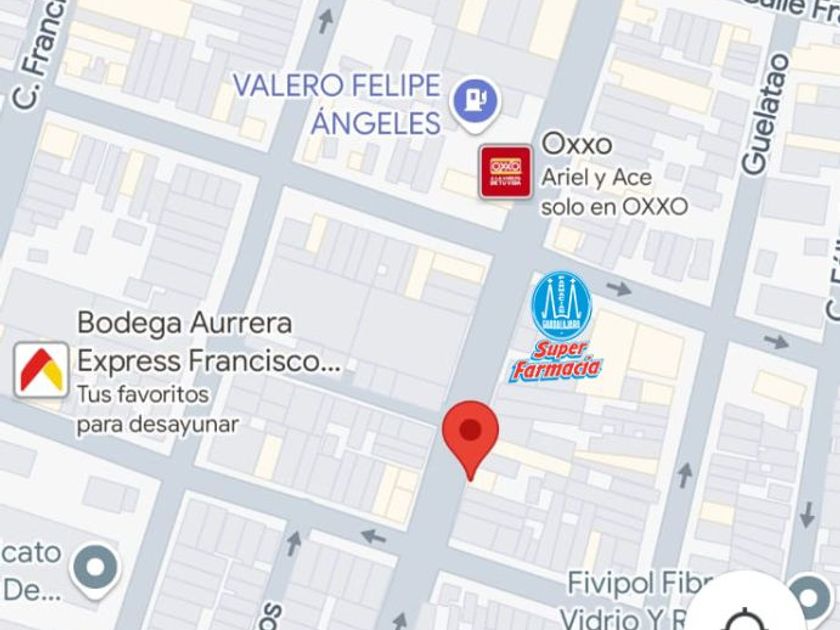Viewport: 840px width, 630px height.
Task: Open Bodega Aurrera Express Francisco marker
Action: [41, 370]
